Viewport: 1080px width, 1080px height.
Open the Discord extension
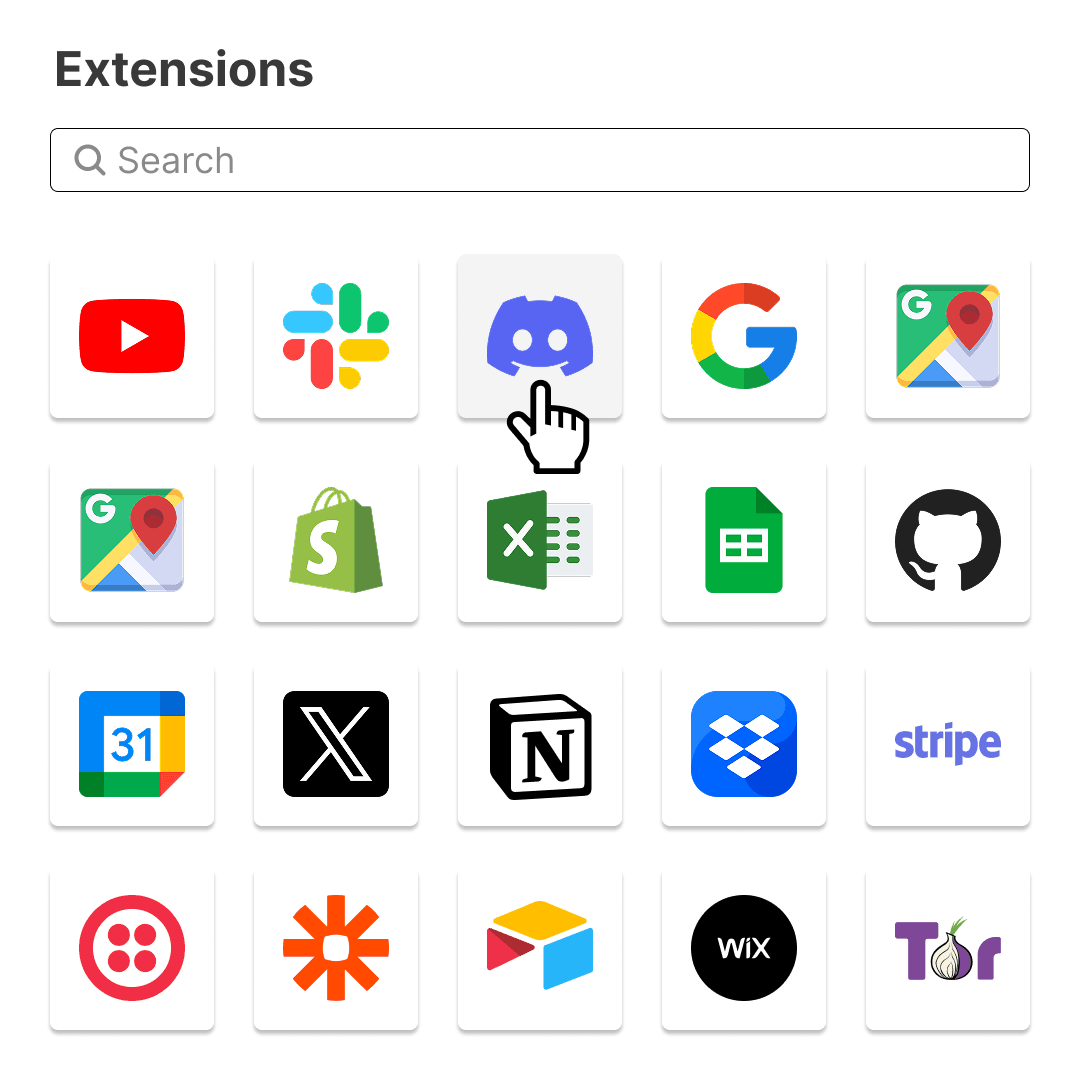[x=540, y=336]
